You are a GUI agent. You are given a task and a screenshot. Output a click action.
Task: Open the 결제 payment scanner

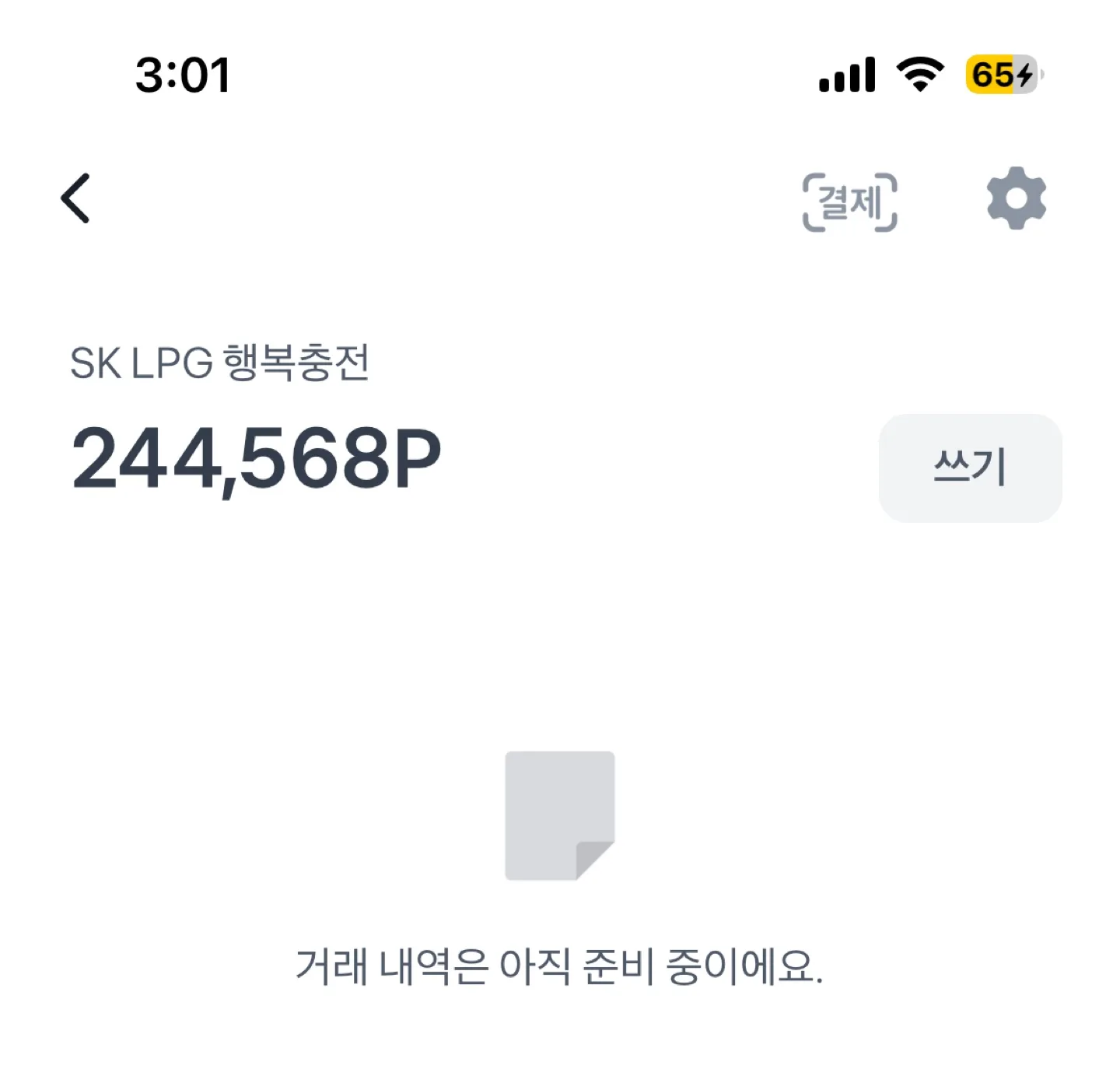849,202
